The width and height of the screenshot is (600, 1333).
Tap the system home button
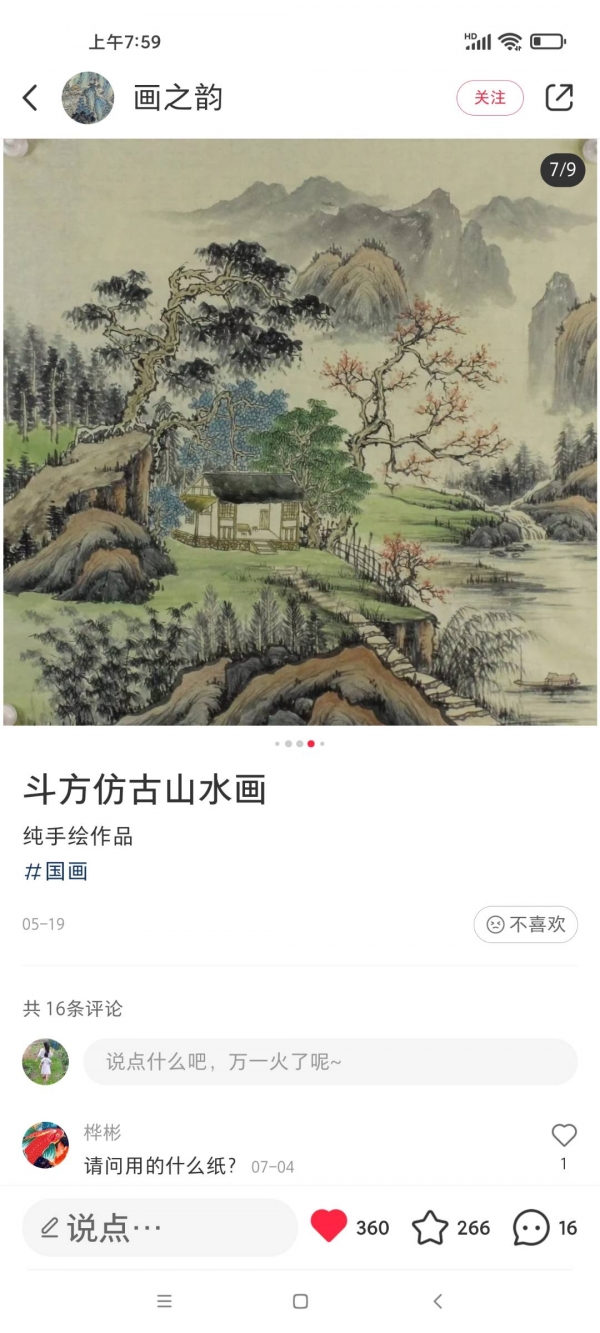300,1301
